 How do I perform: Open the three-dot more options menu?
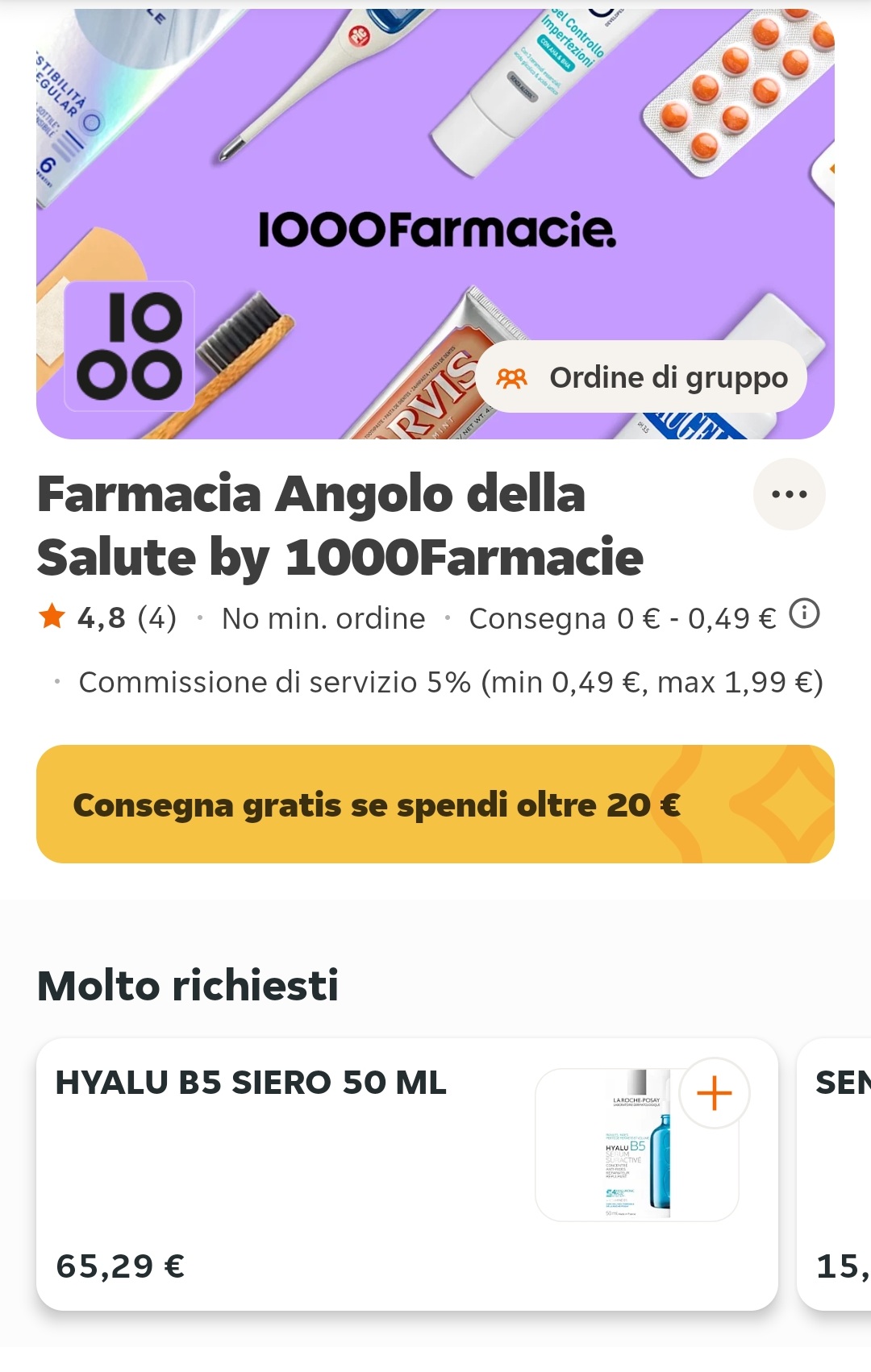(789, 494)
